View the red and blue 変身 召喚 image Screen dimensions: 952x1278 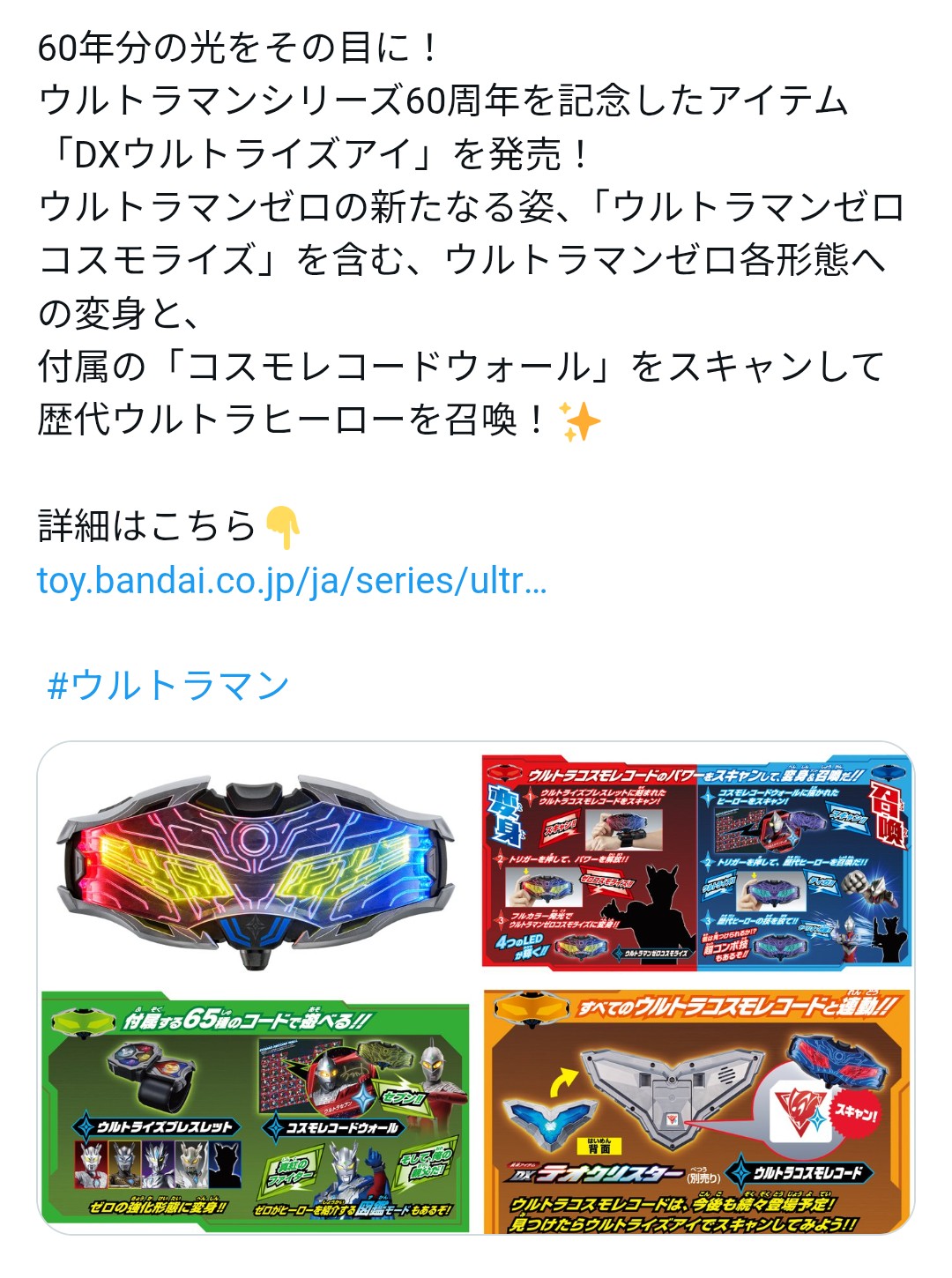pyautogui.click(x=696, y=864)
